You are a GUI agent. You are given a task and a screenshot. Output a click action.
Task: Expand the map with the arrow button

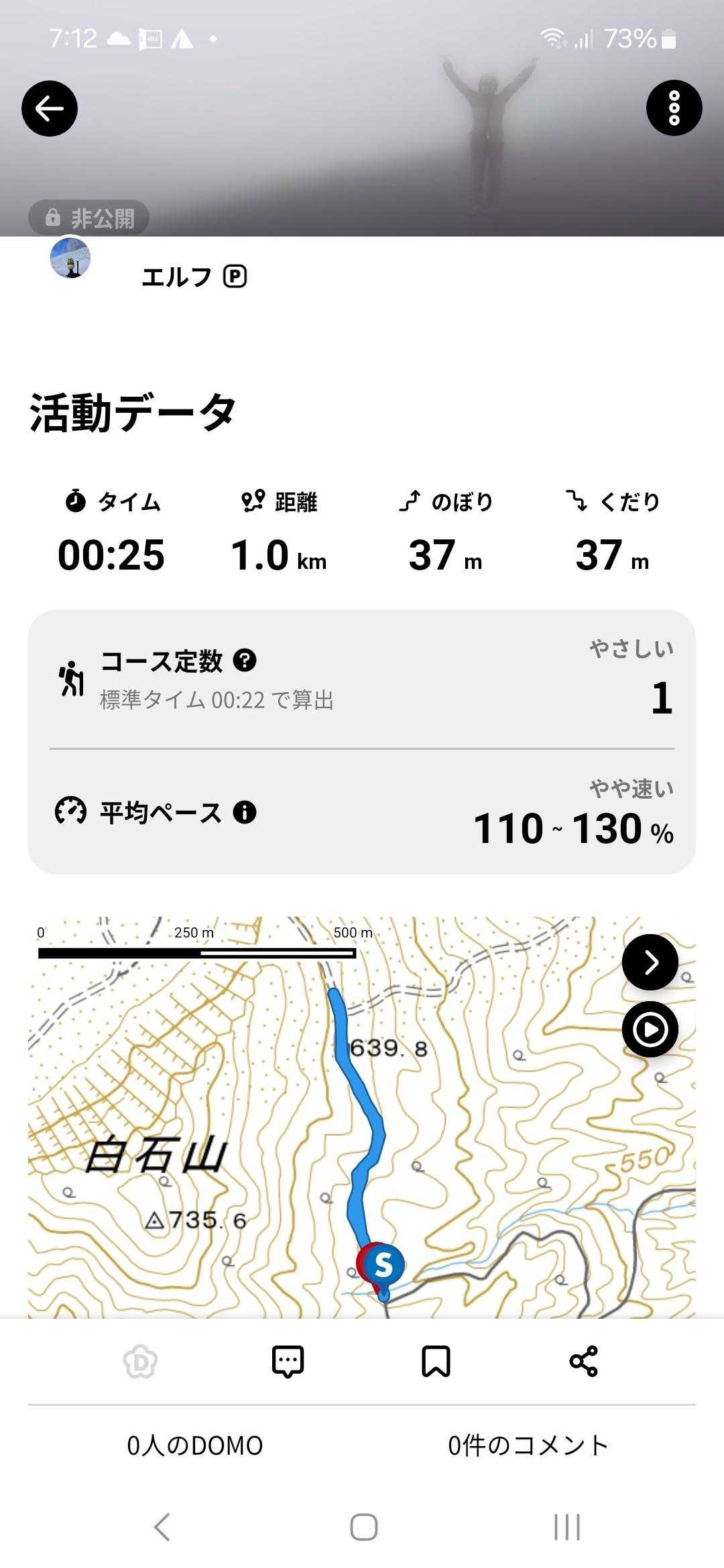point(650,962)
